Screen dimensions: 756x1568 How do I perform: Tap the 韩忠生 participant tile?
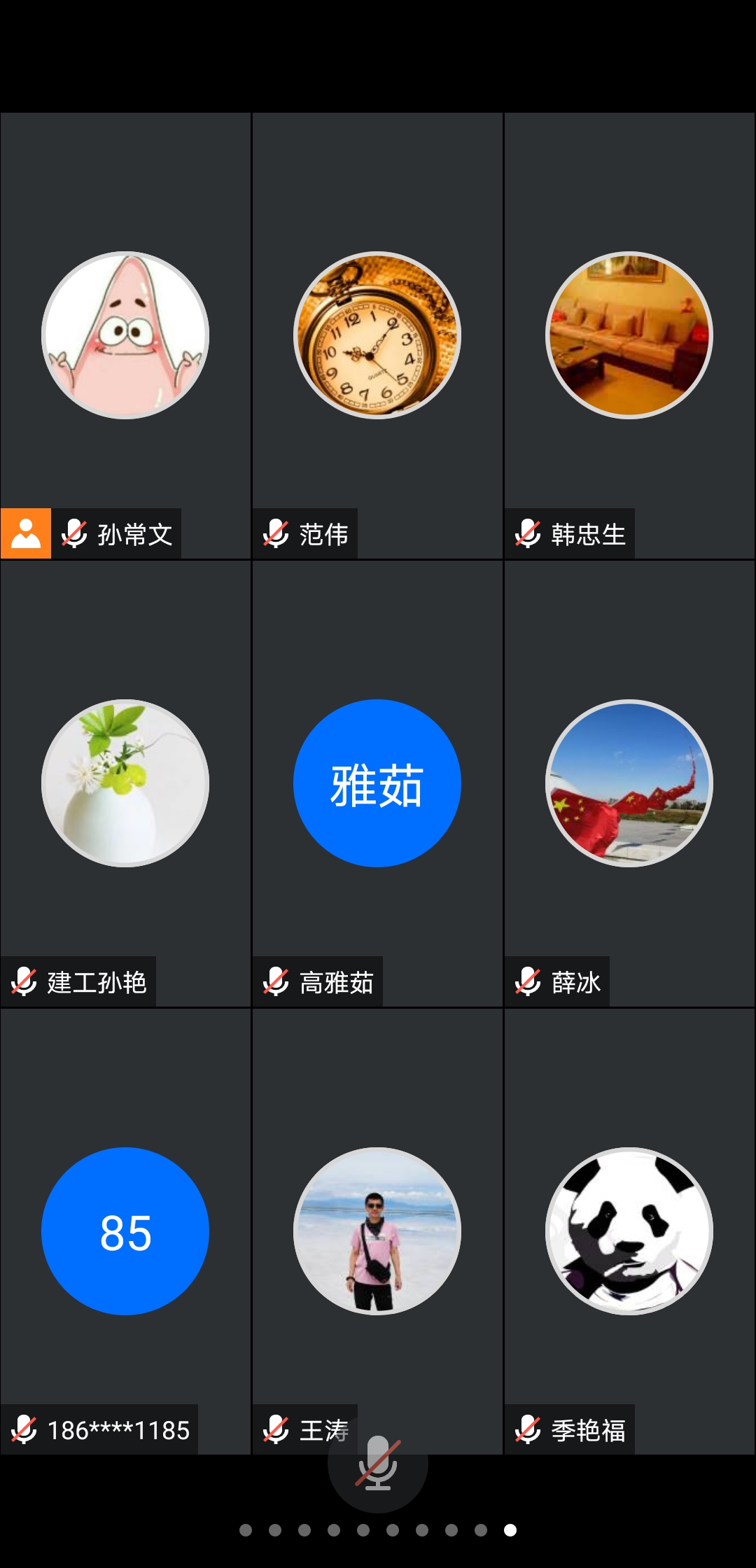(x=629, y=335)
